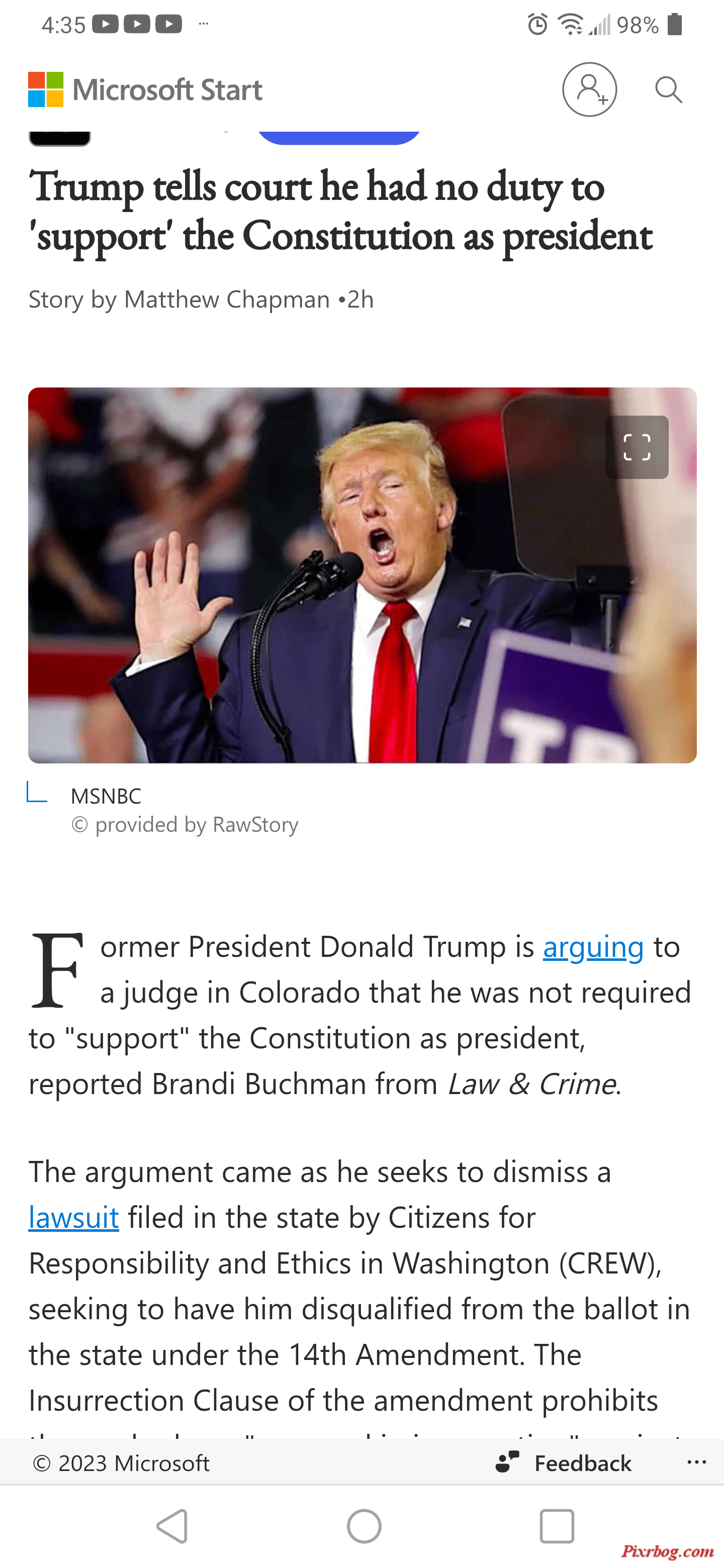Viewport: 724px width, 1568px height.
Task: Go to the home screen
Action: [364, 1526]
